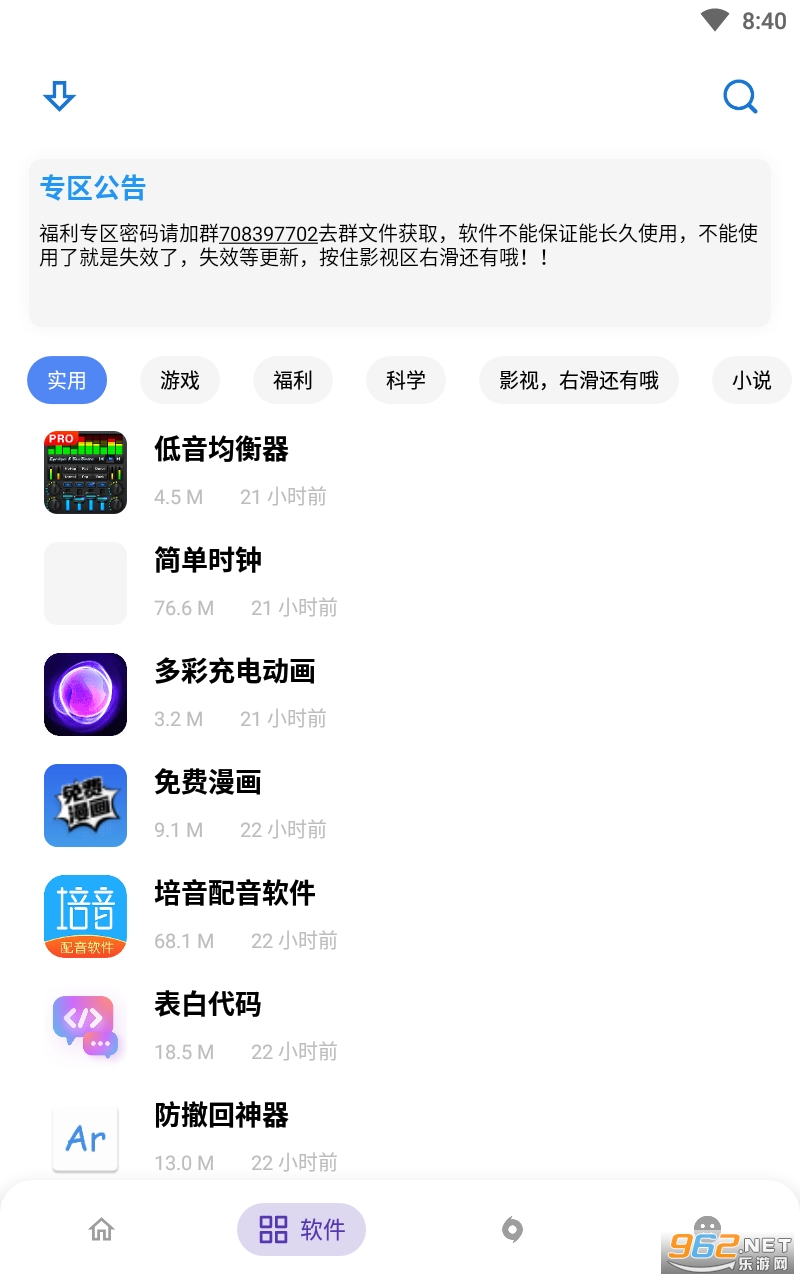The height and width of the screenshot is (1280, 800).
Task: Open the 表白代码 app entry
Action: coord(208,1005)
